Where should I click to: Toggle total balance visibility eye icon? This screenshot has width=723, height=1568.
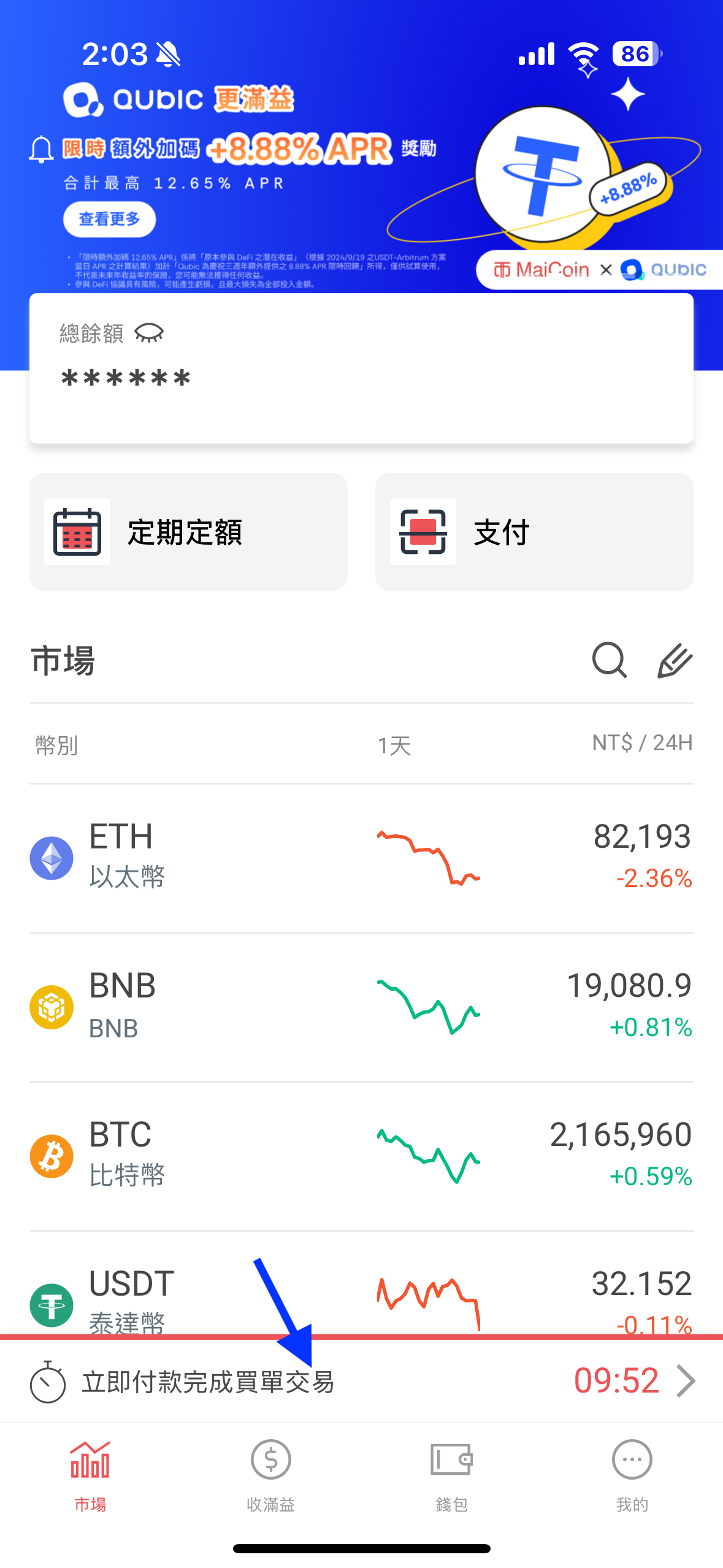(149, 333)
